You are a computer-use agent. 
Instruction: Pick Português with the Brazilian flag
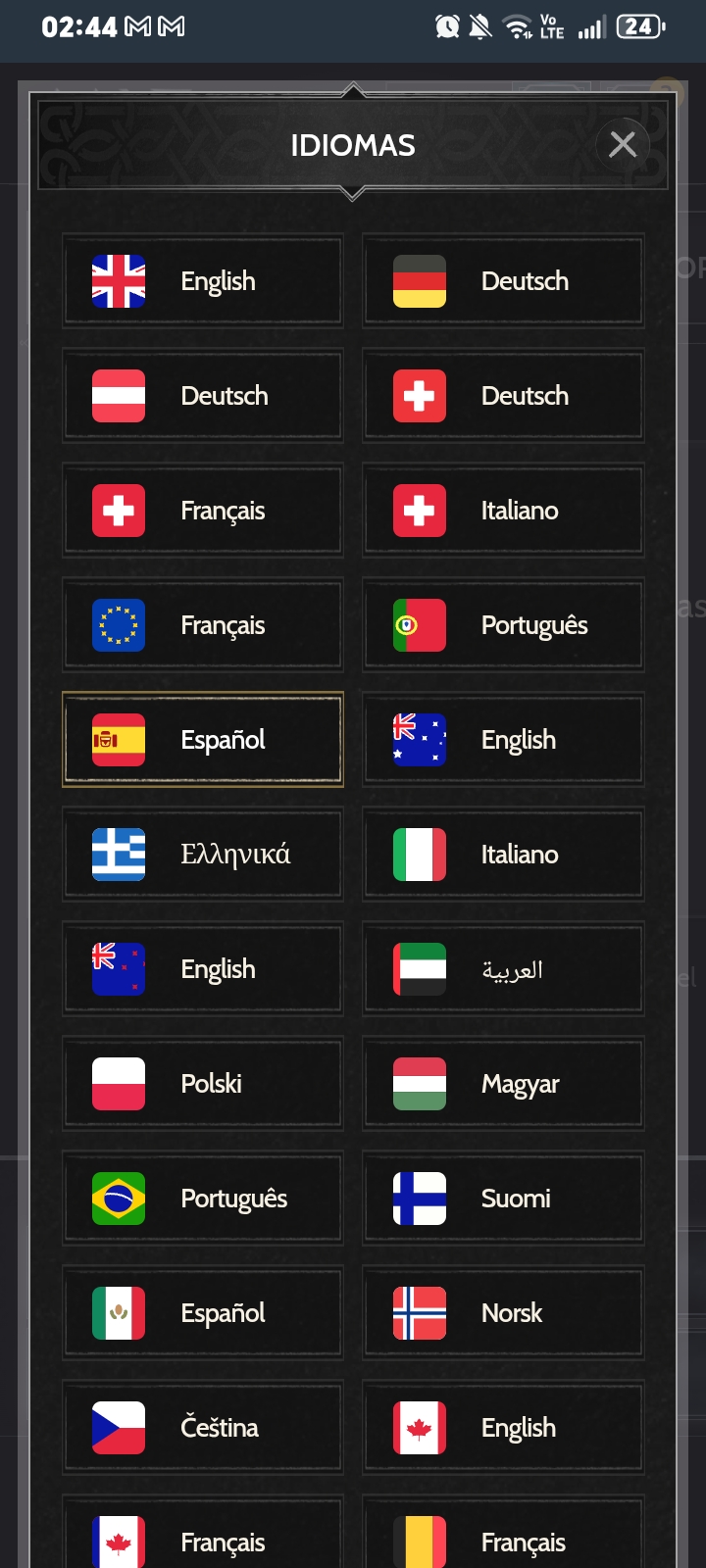(203, 1199)
